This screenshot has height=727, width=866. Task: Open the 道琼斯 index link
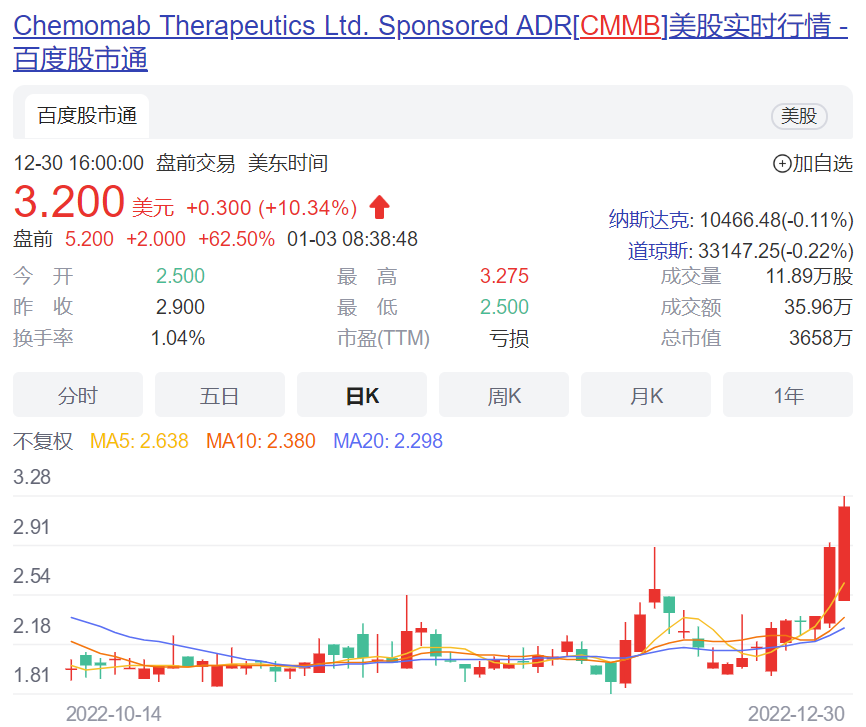pyautogui.click(x=659, y=250)
